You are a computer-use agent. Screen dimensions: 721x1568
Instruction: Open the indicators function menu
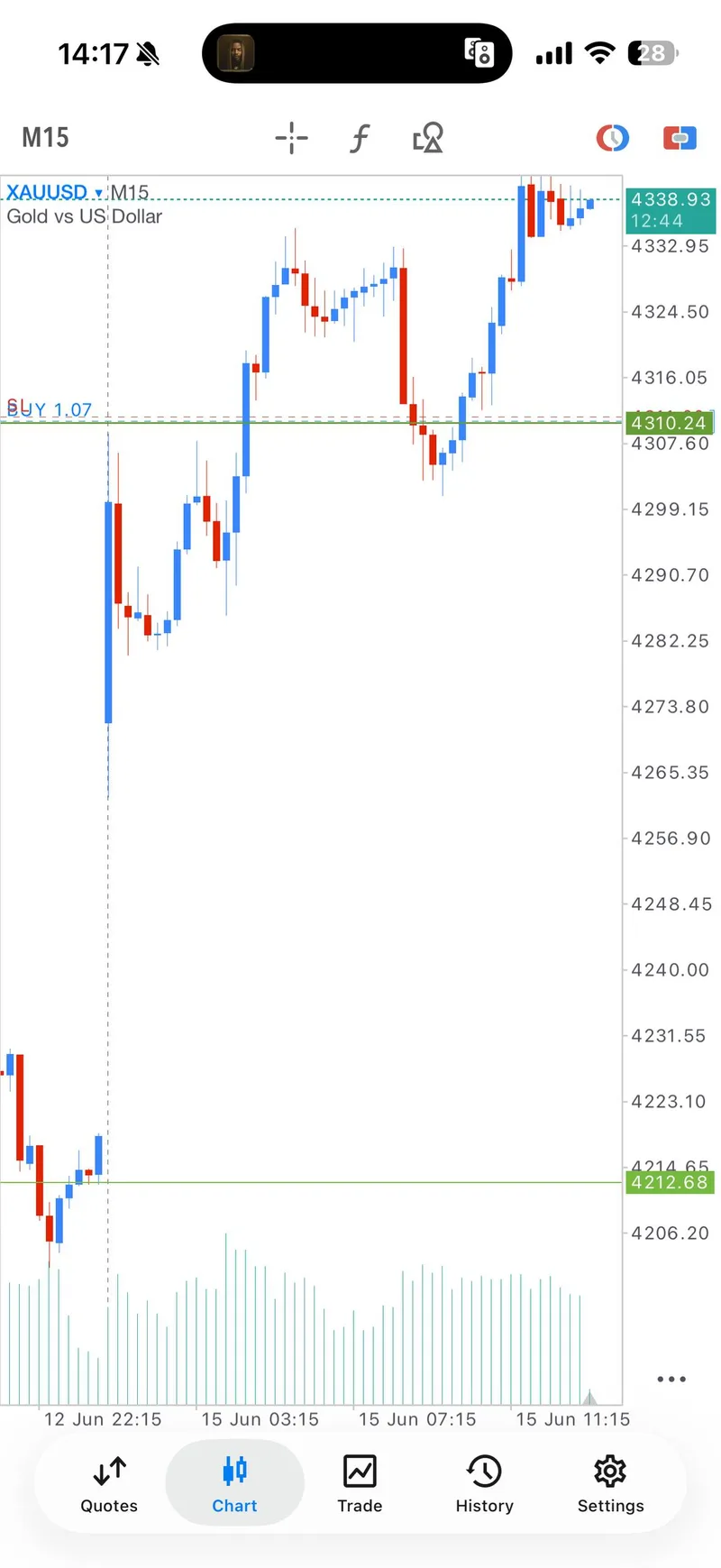pos(359,138)
